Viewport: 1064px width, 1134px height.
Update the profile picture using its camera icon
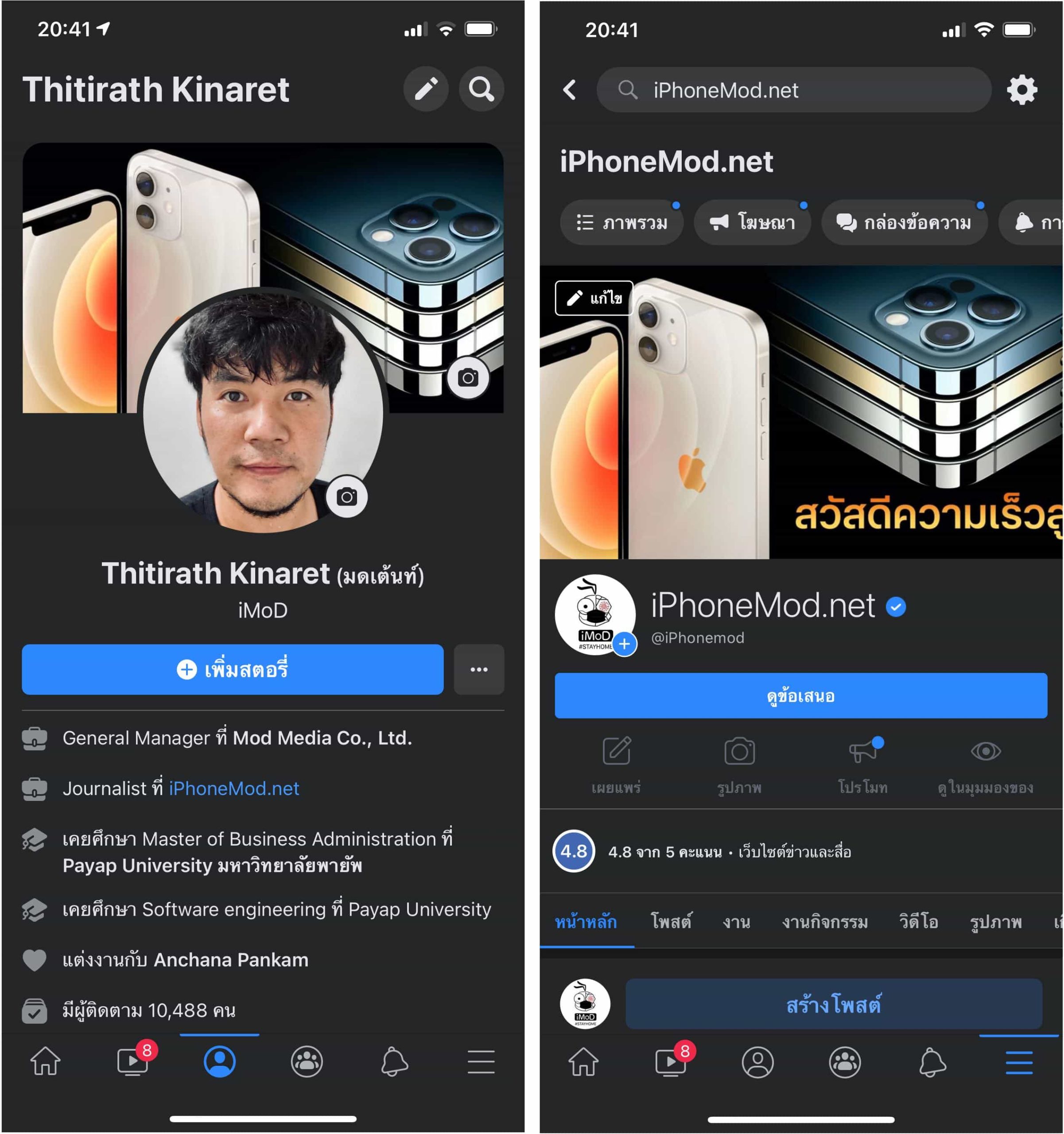tap(346, 497)
